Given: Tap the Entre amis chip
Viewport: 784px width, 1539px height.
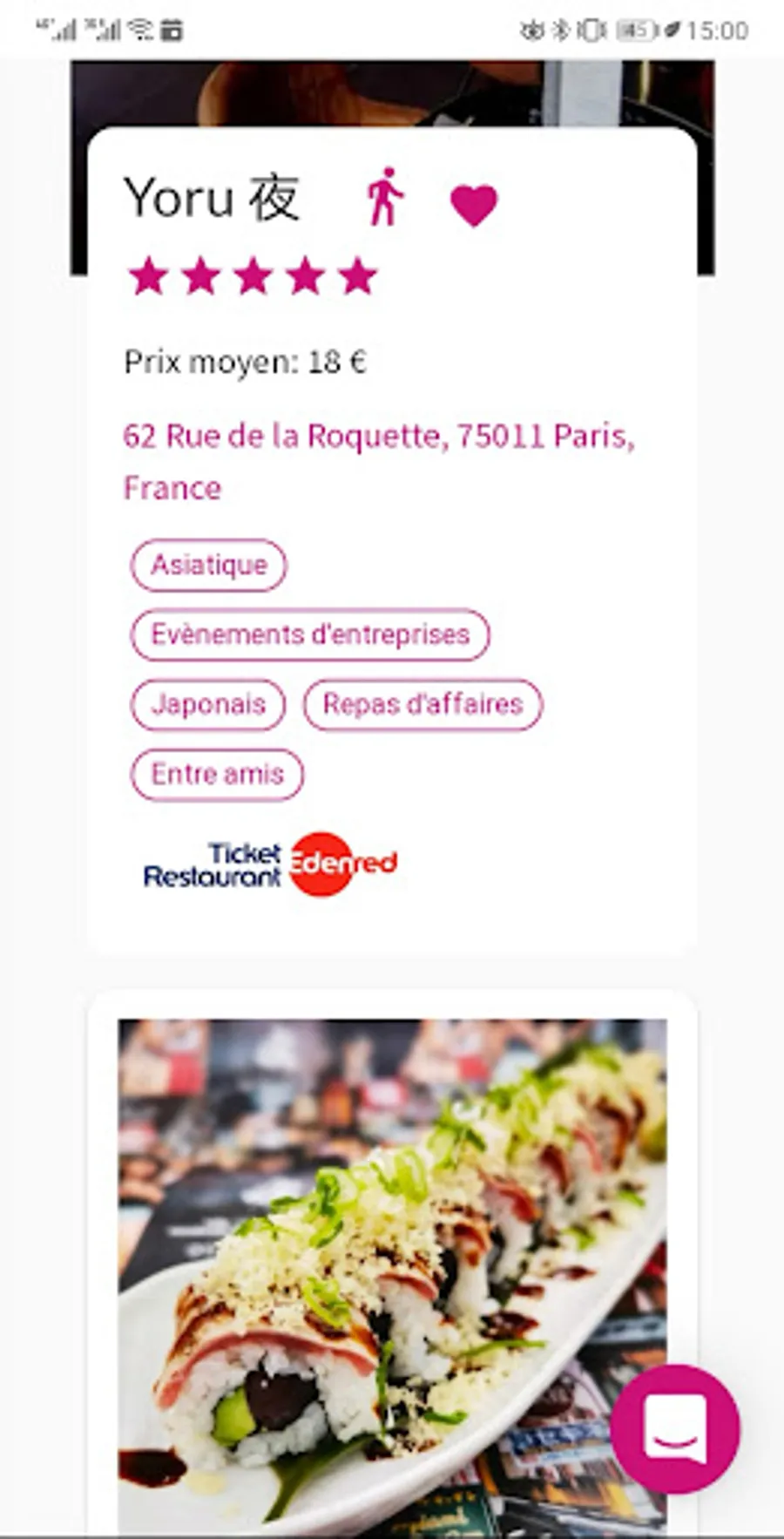Looking at the screenshot, I should point(217,774).
